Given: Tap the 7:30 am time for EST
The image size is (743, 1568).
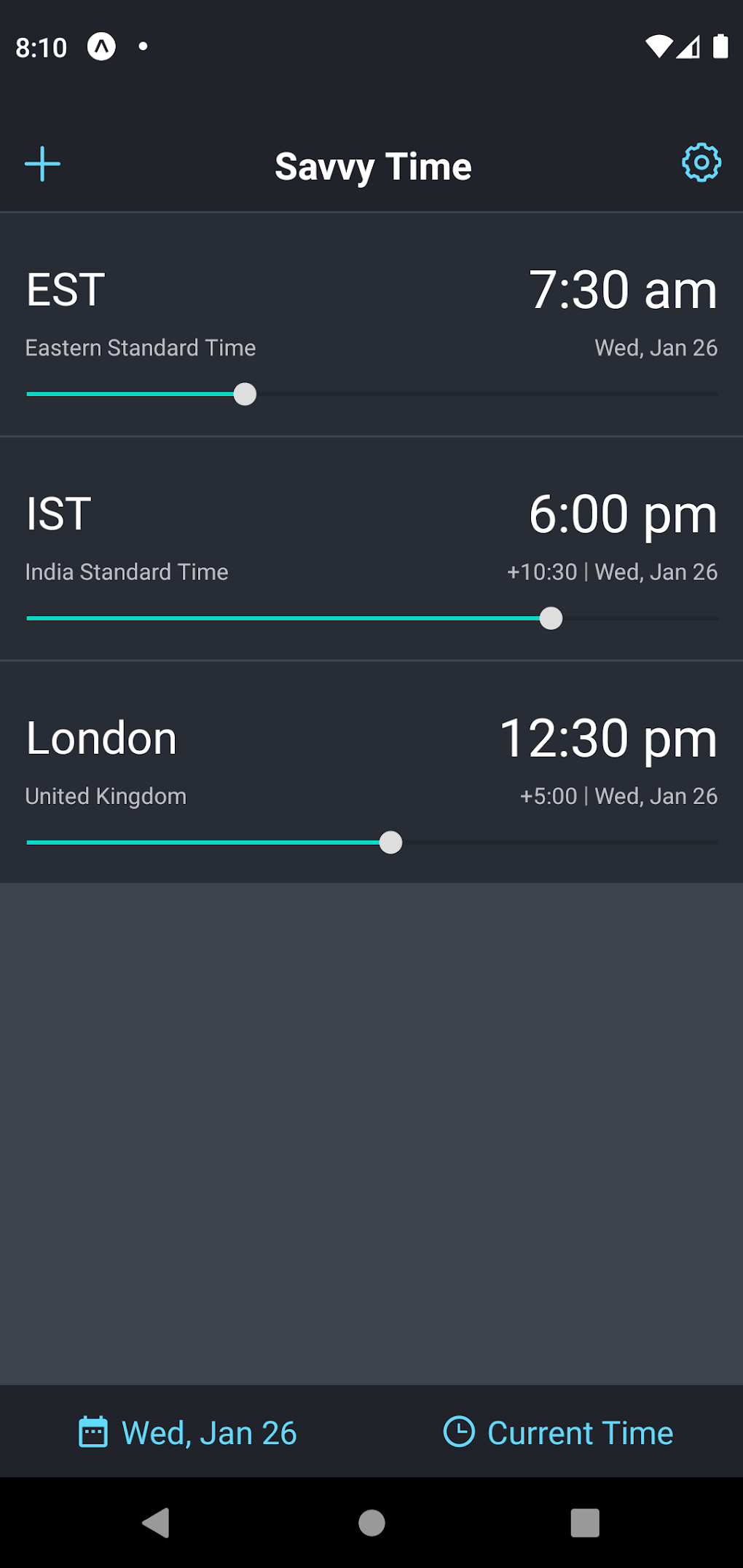Looking at the screenshot, I should 623,290.
